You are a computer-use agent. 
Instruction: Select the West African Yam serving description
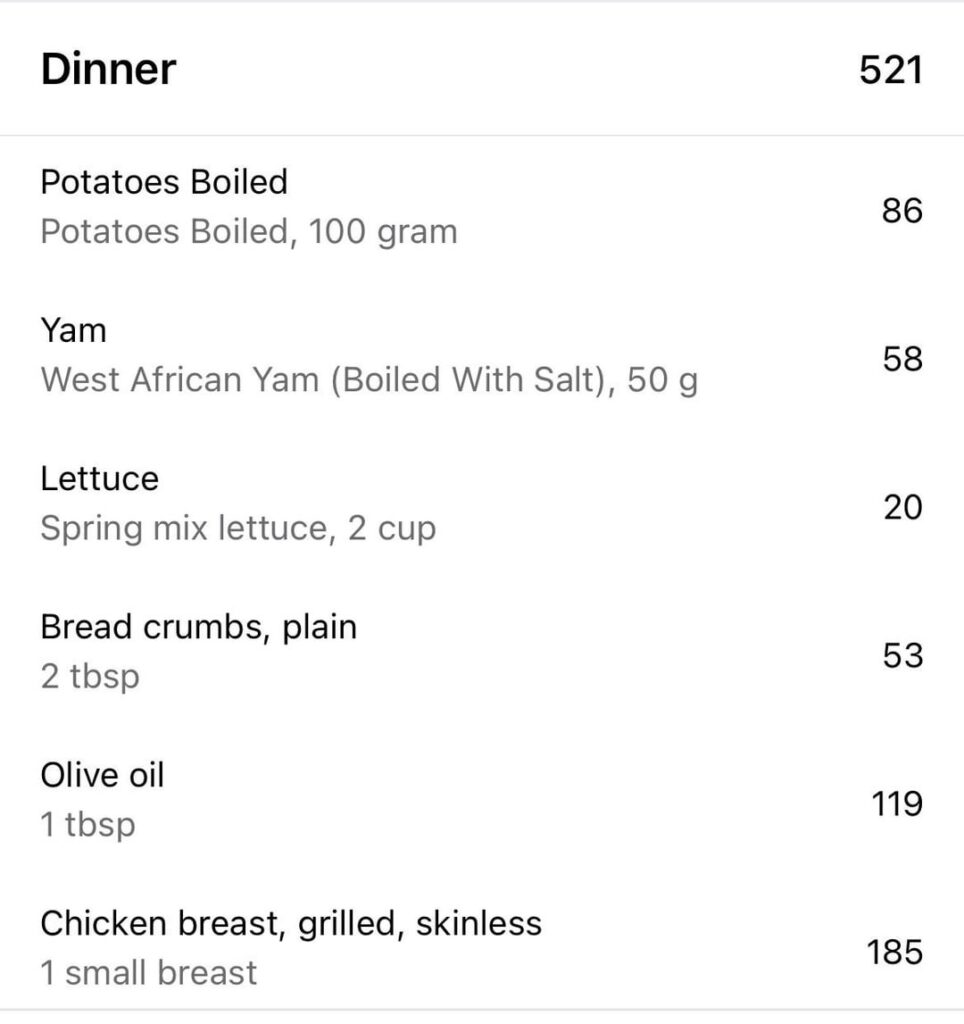pyautogui.click(x=370, y=379)
